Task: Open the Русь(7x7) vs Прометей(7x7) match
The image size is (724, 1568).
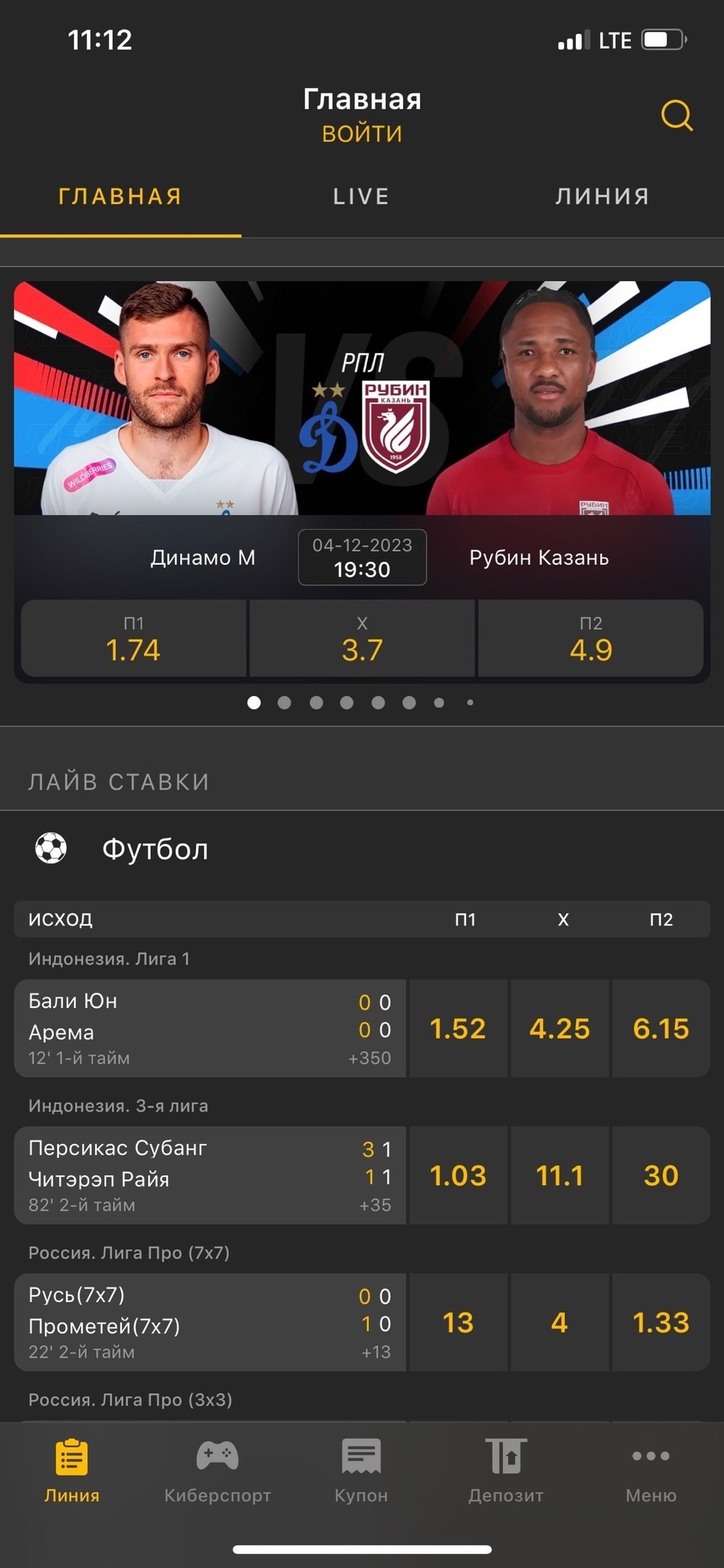Action: [x=209, y=1322]
